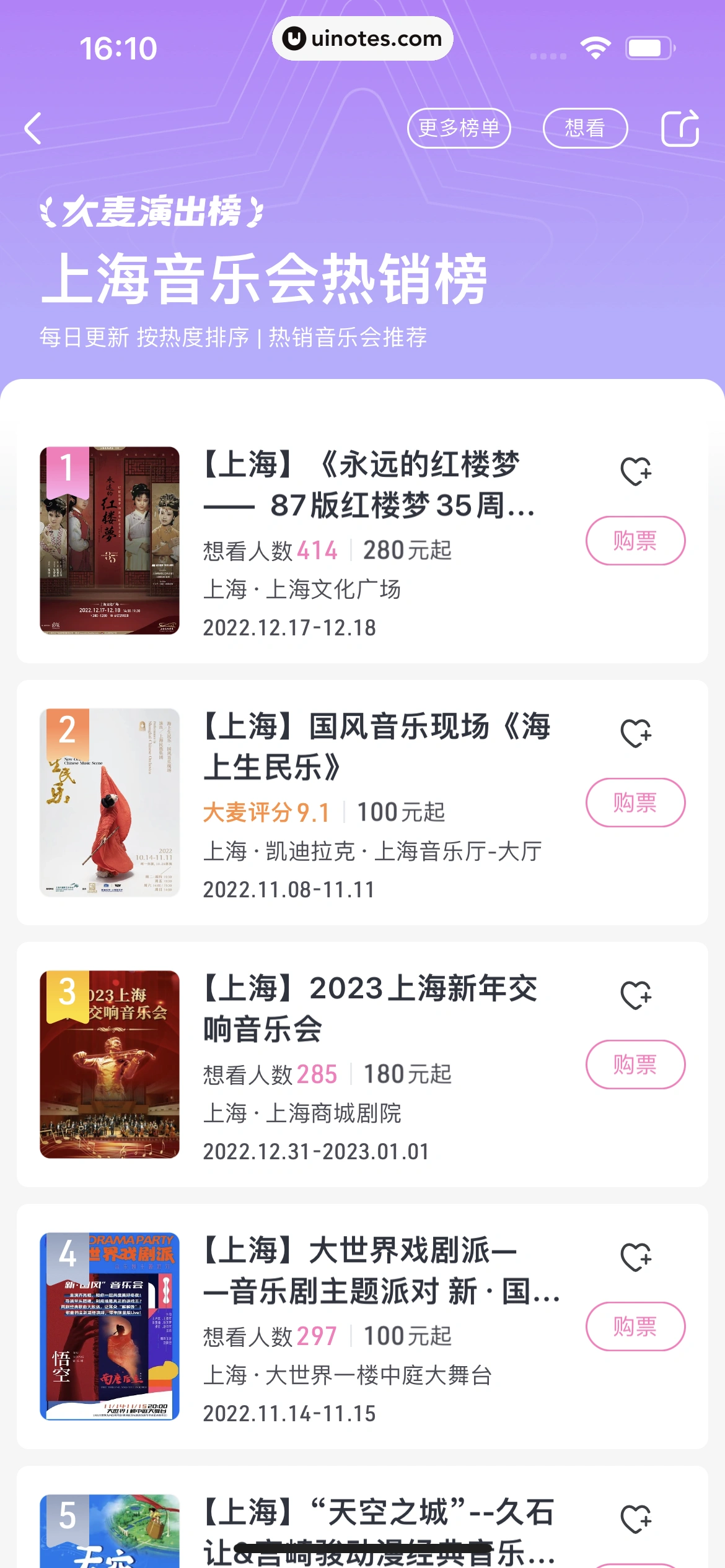Share this 上海音乐会热销榜 page
The height and width of the screenshot is (1568, 725).
coord(680,128)
